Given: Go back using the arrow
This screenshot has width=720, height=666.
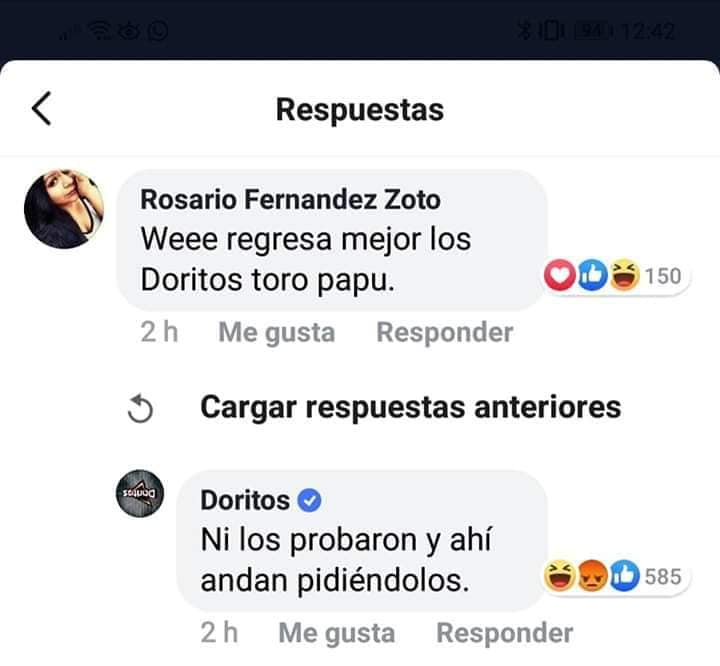Looking at the screenshot, I should [x=42, y=108].
